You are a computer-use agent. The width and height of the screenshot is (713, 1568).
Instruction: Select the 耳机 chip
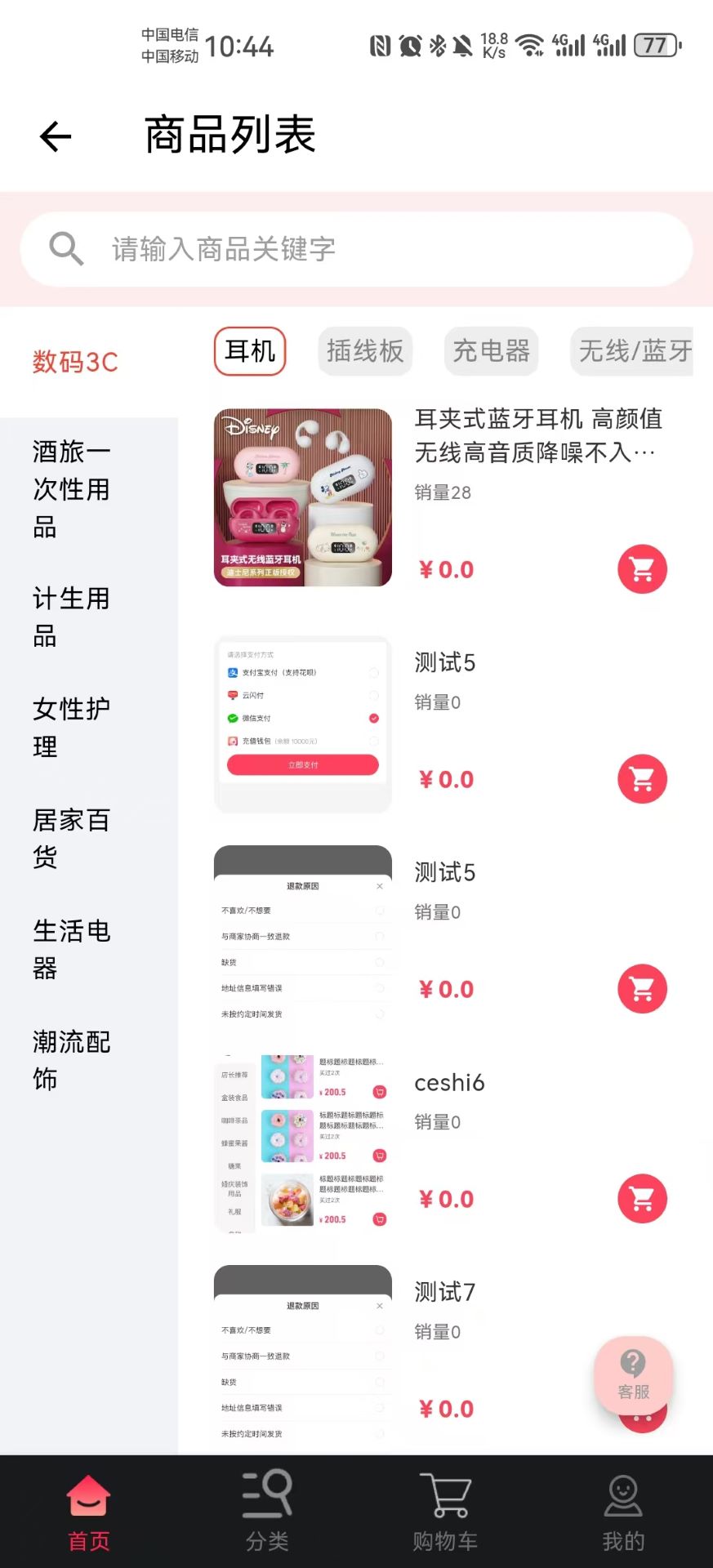click(x=250, y=351)
